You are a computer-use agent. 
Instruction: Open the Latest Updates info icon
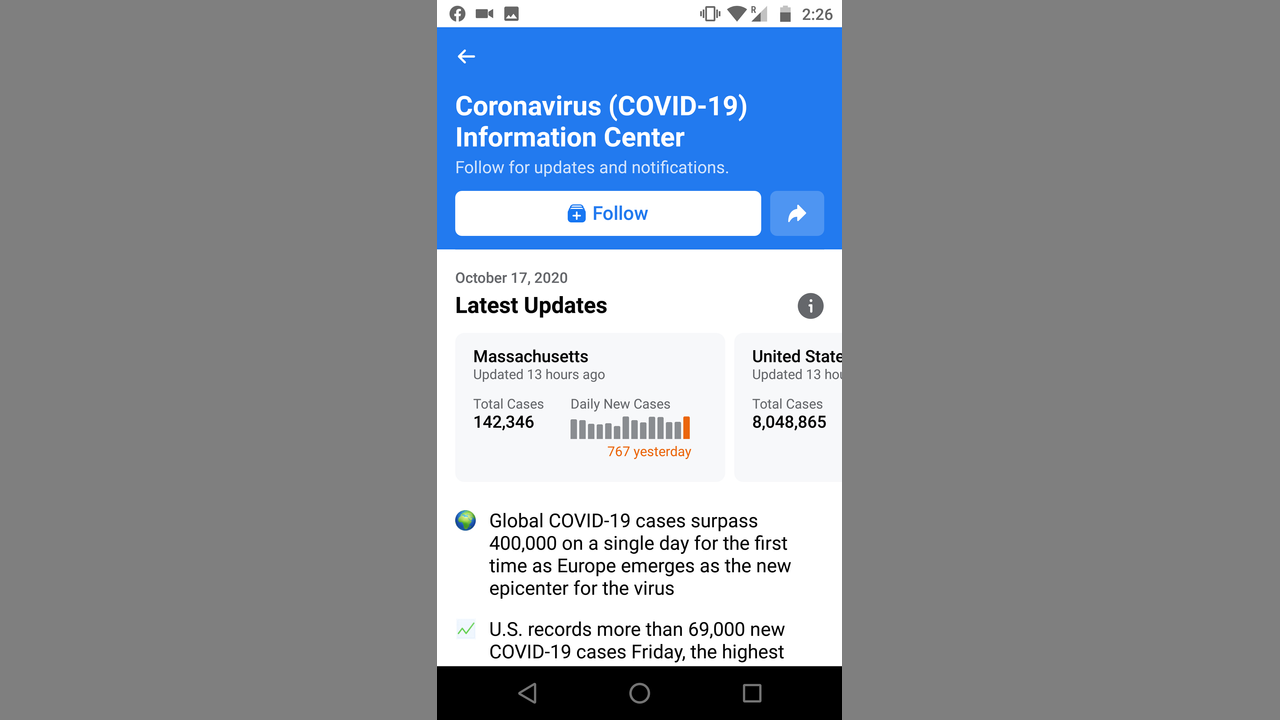click(x=810, y=306)
